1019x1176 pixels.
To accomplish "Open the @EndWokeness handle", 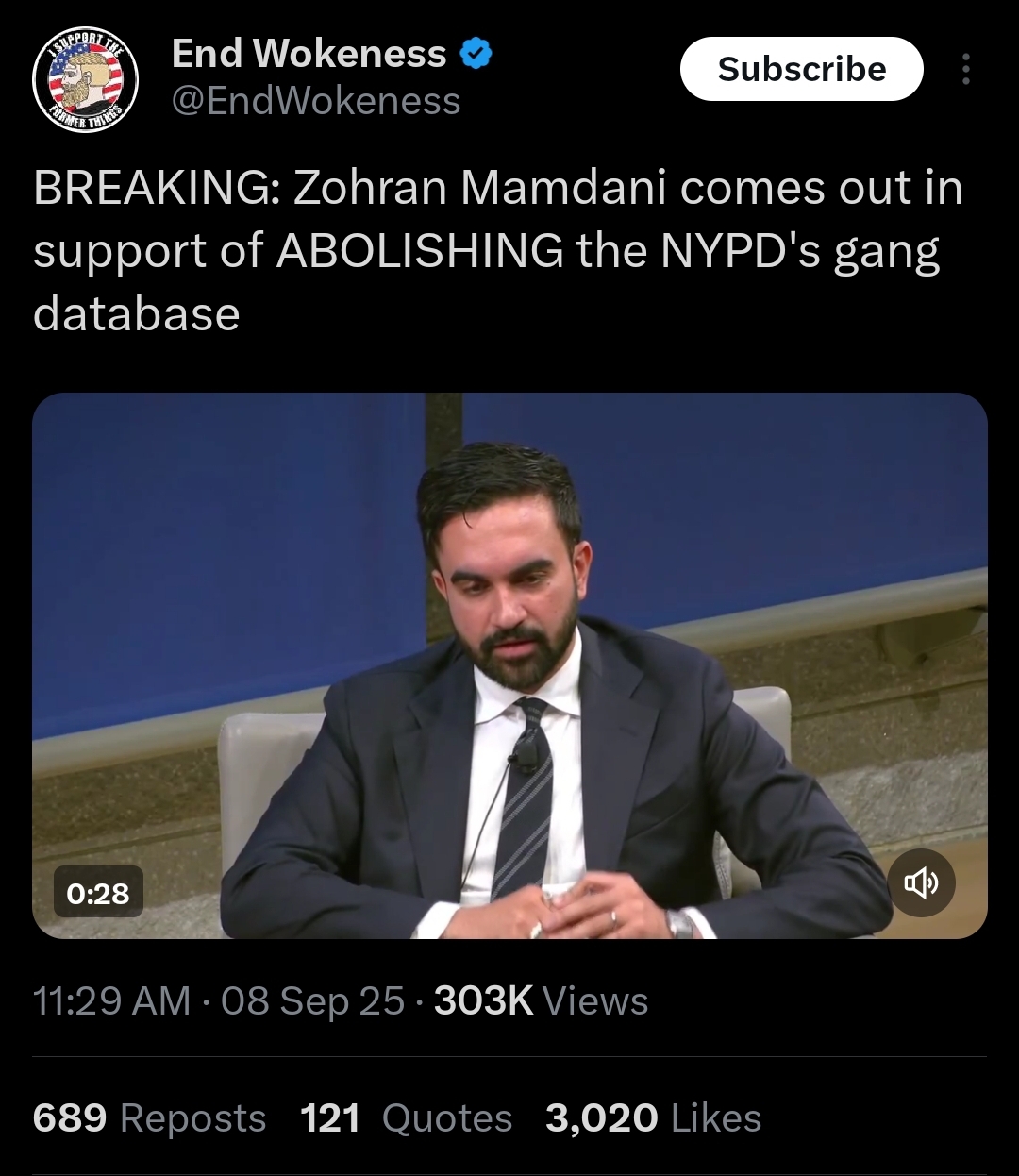I will click(x=316, y=101).
